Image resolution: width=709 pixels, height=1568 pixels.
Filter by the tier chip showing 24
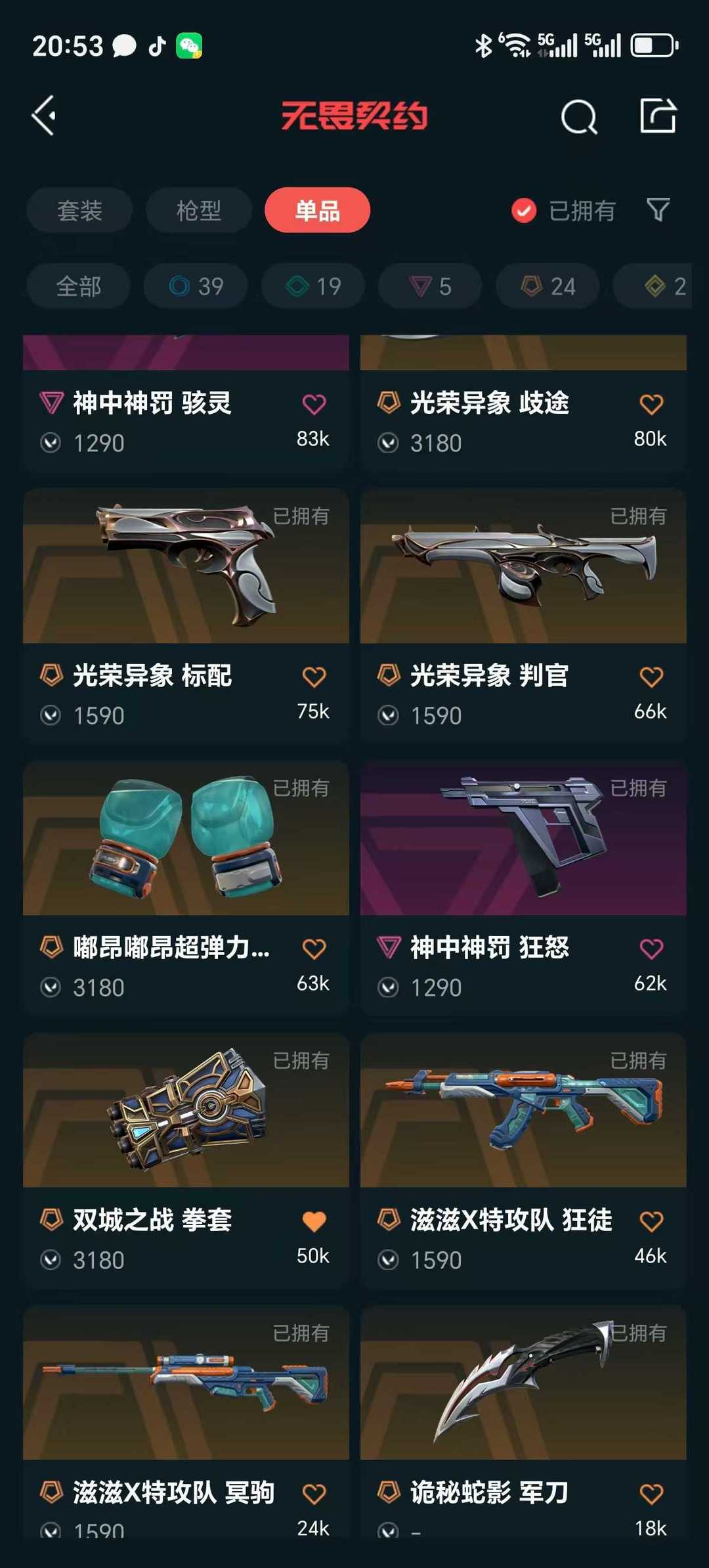(x=548, y=286)
